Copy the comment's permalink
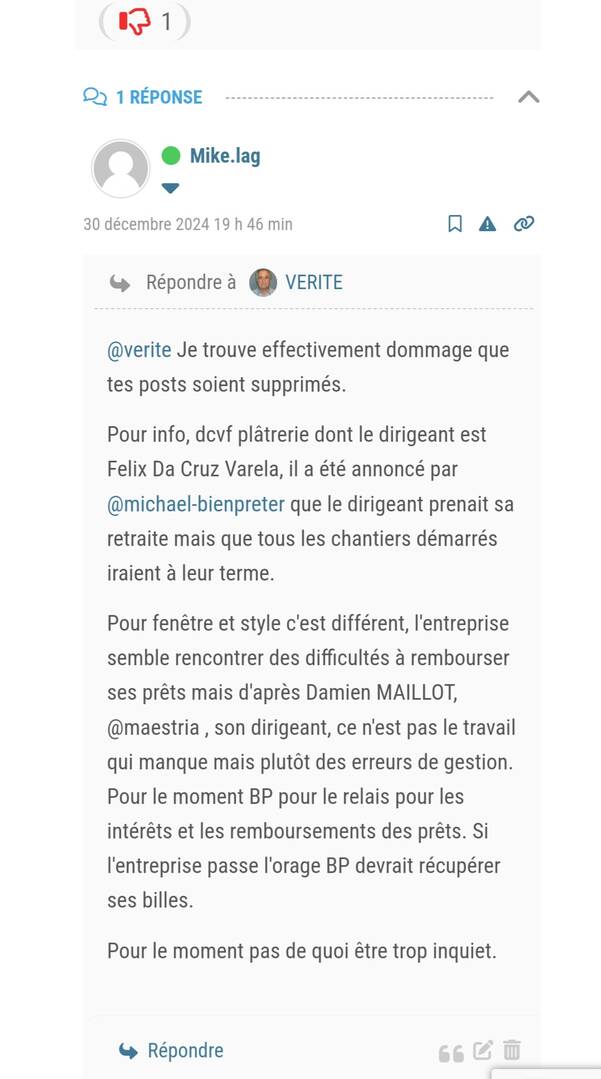This screenshot has height=1079, width=601. [524, 224]
